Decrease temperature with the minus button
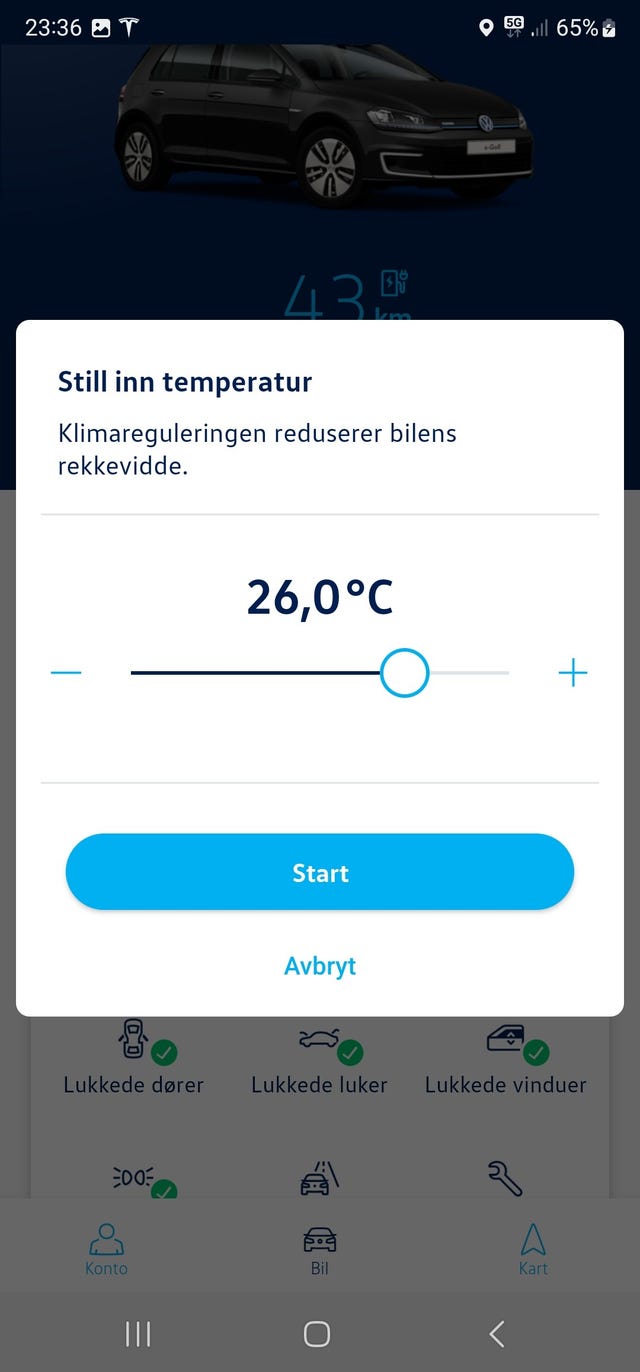Viewport: 640px width, 1372px height. click(x=66, y=673)
